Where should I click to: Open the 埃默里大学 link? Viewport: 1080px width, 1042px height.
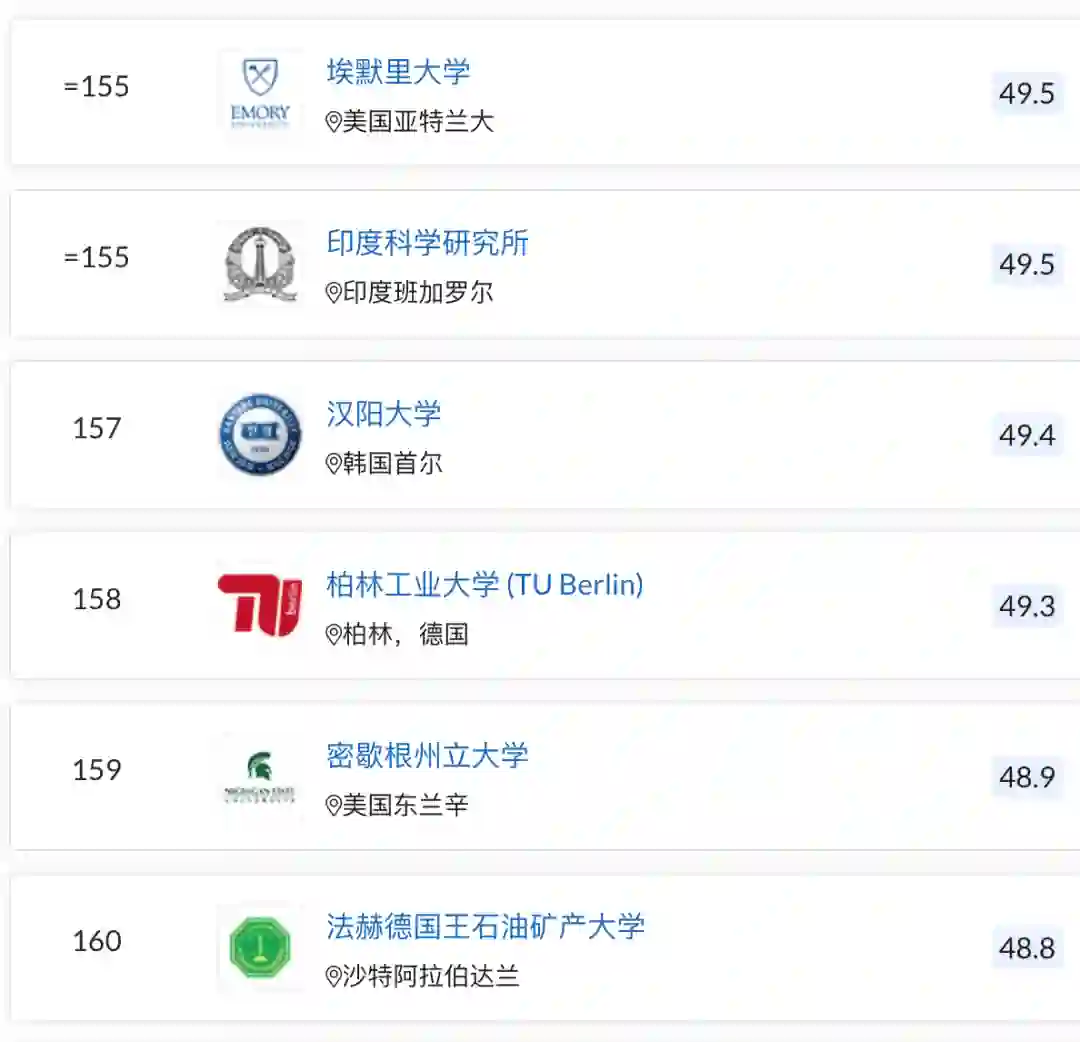tap(398, 72)
